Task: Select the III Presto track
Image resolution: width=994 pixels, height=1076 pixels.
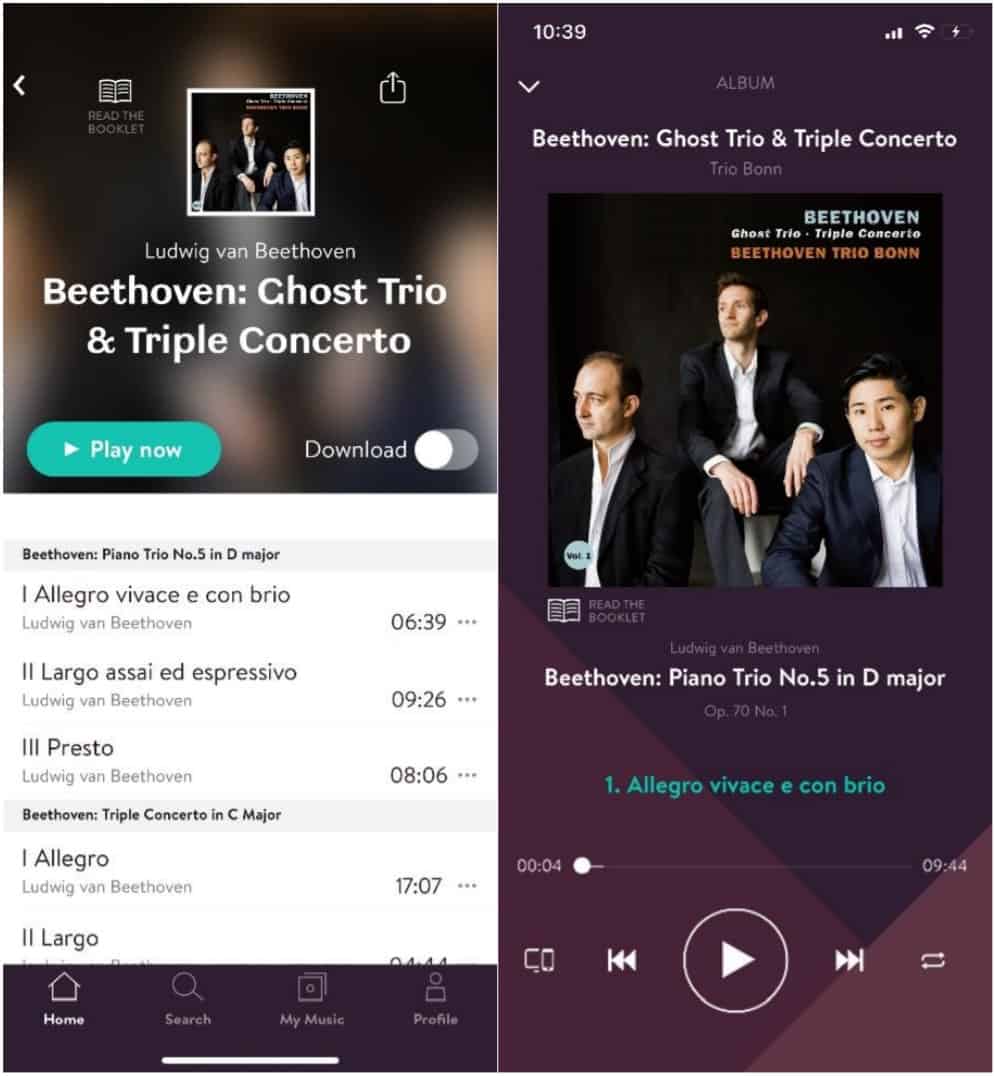Action: pyautogui.click(x=68, y=748)
